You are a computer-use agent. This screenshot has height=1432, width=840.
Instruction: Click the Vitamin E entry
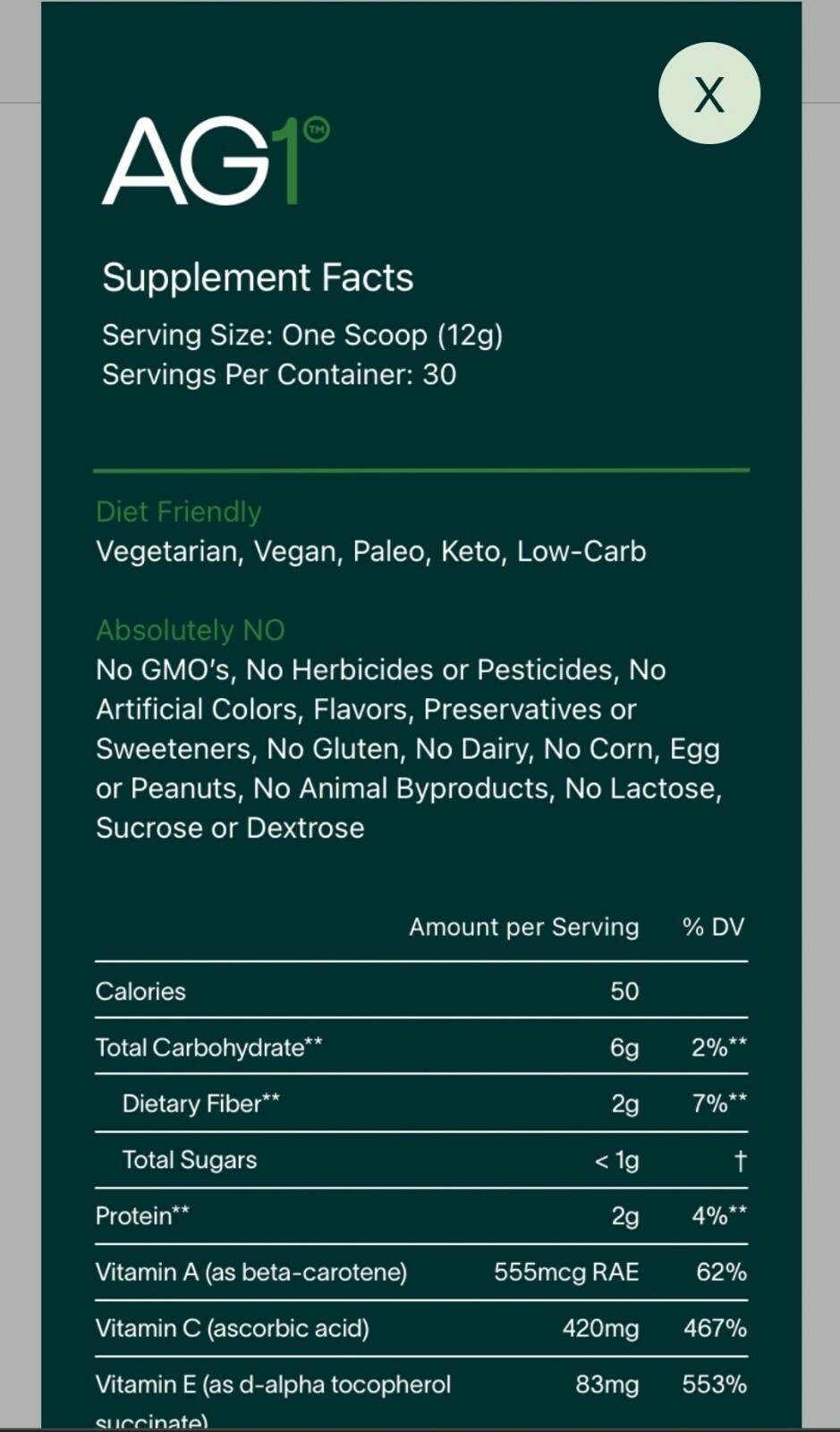(x=273, y=1384)
